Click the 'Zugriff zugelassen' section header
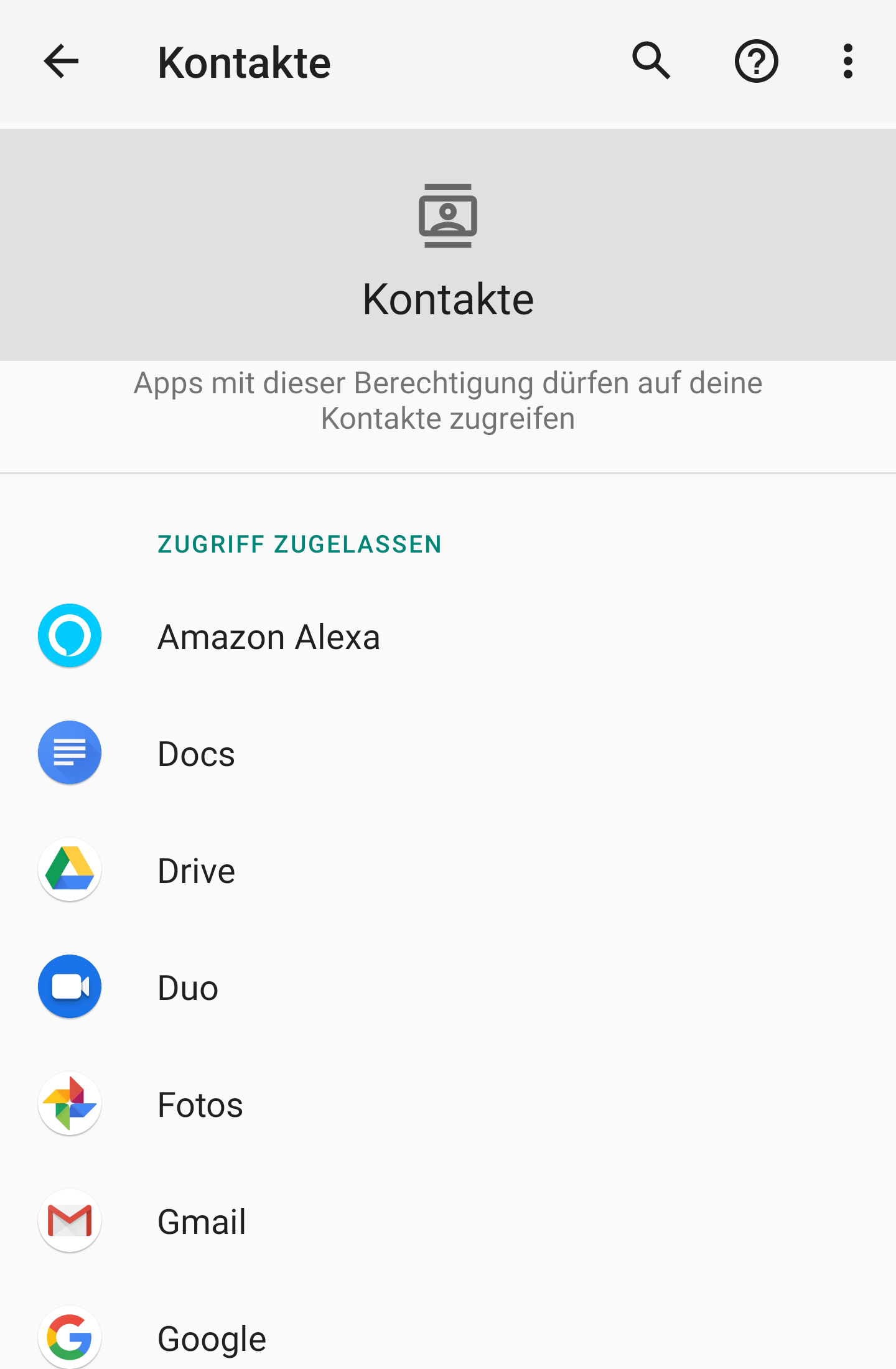896x1369 pixels. coord(299,544)
